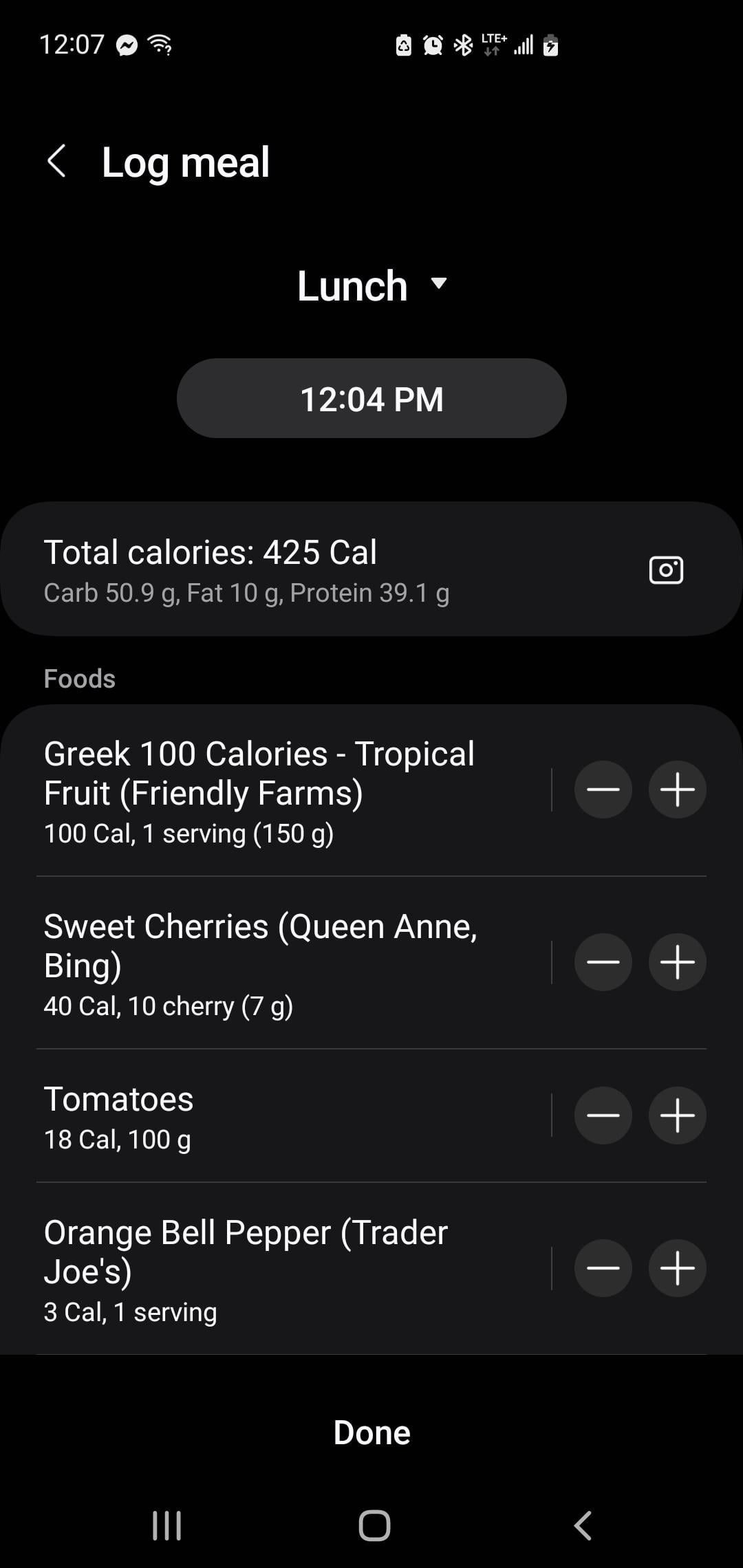Add more Sweet Cherries
This screenshot has width=743, height=1568.
coord(678,962)
